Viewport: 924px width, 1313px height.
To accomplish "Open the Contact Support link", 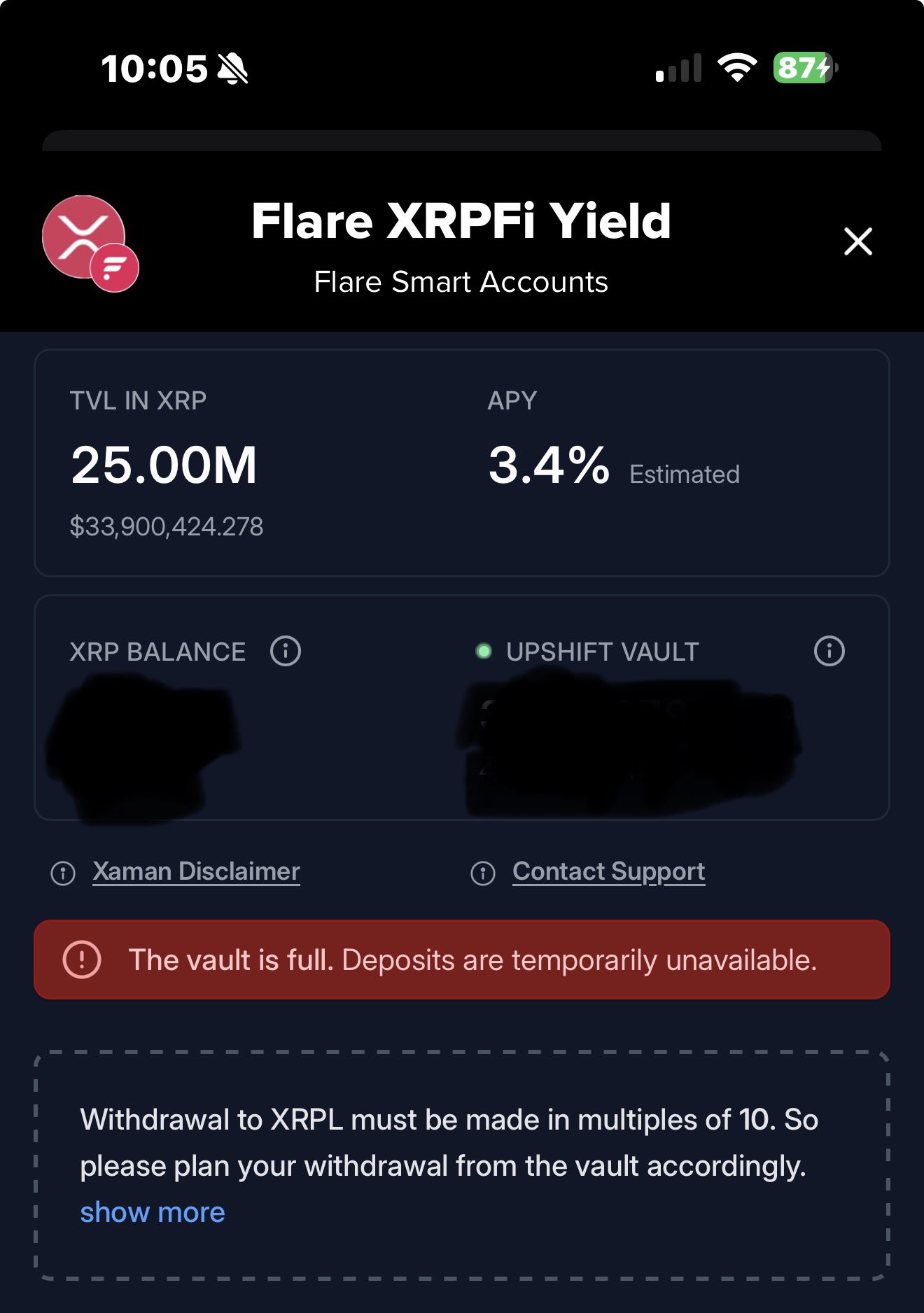I will (x=608, y=871).
